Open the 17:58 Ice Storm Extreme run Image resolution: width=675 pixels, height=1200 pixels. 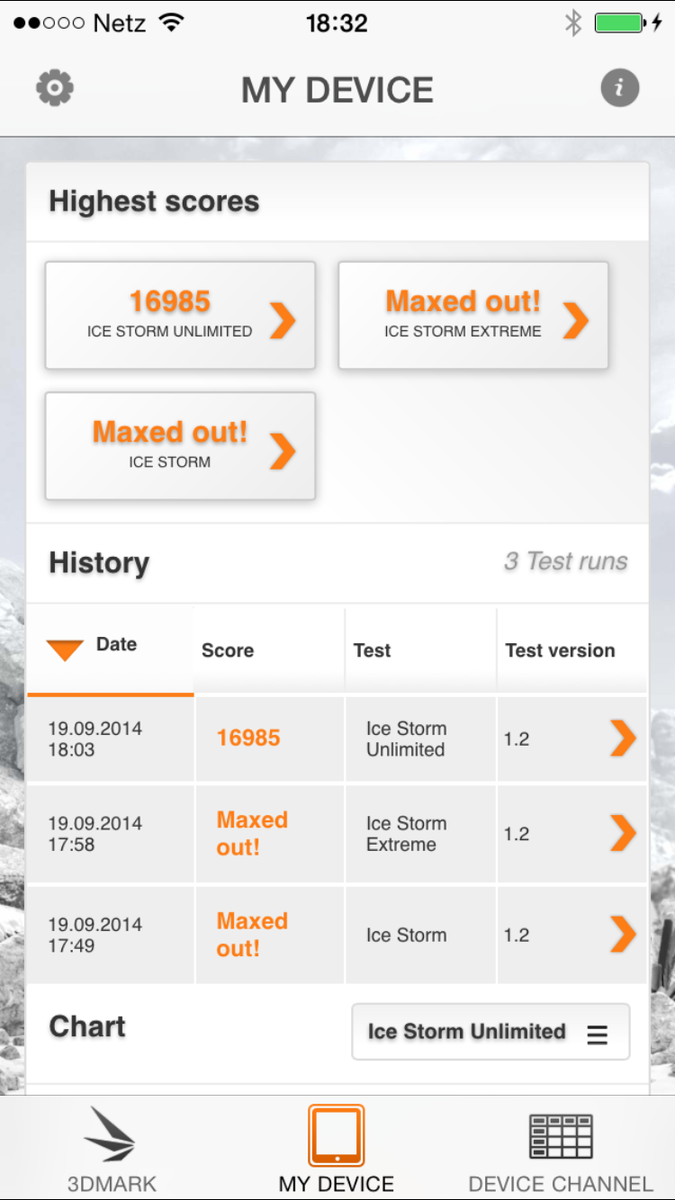(x=336, y=833)
